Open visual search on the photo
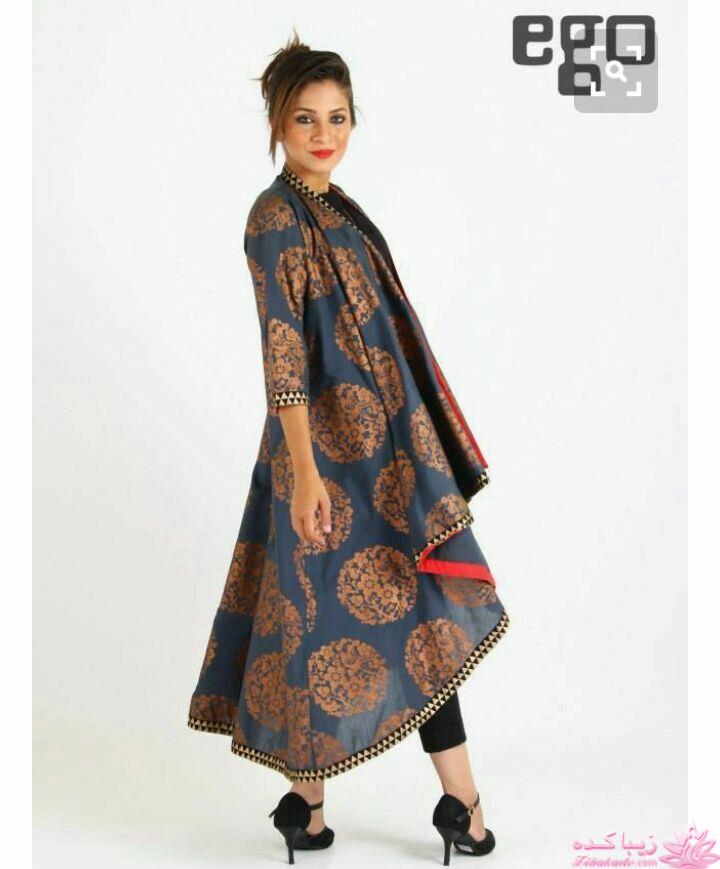This screenshot has height=869, width=720. pyautogui.click(x=616, y=71)
